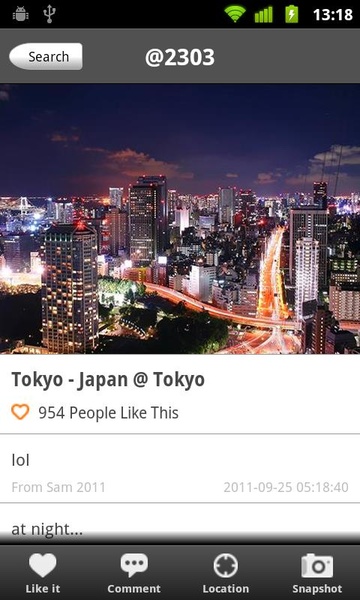
Task: Open the Comment option
Action: click(134, 573)
